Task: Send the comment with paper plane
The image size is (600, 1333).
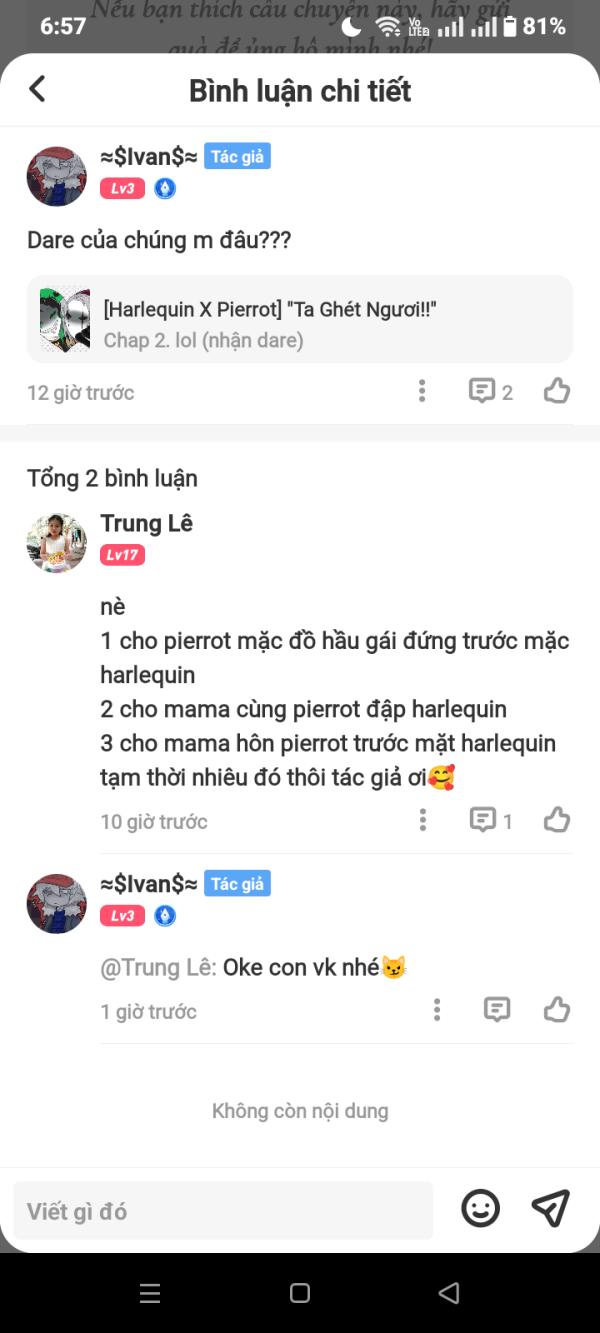Action: pos(551,1208)
